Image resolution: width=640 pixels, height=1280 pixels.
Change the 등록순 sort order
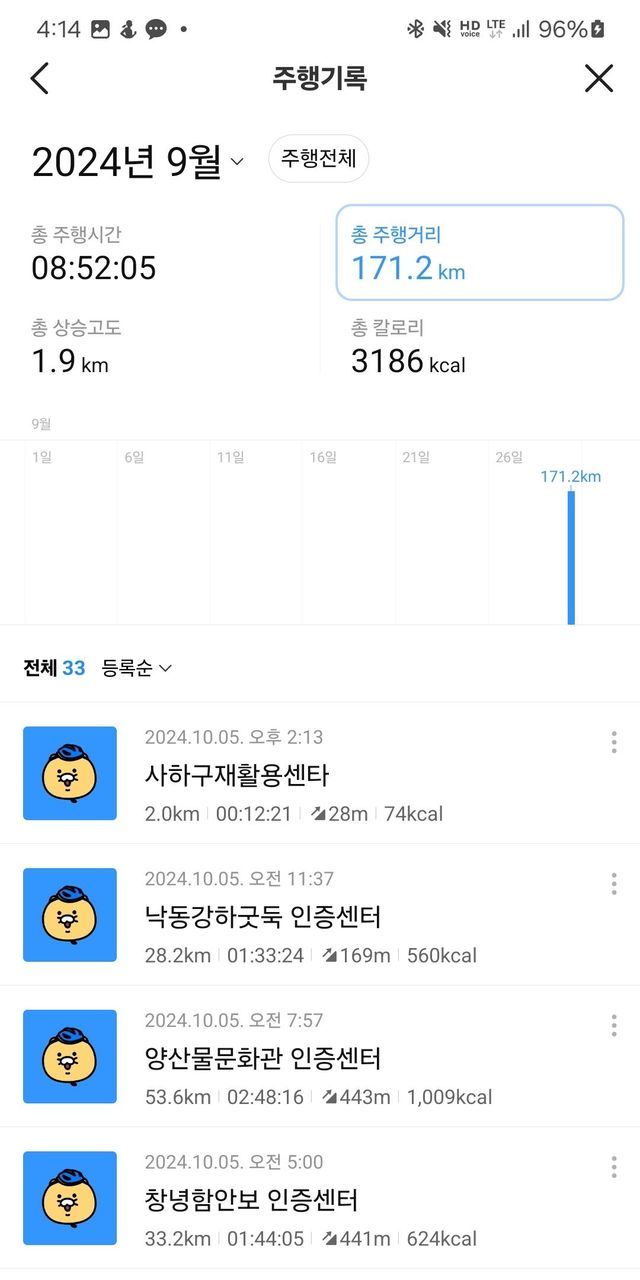click(x=137, y=668)
